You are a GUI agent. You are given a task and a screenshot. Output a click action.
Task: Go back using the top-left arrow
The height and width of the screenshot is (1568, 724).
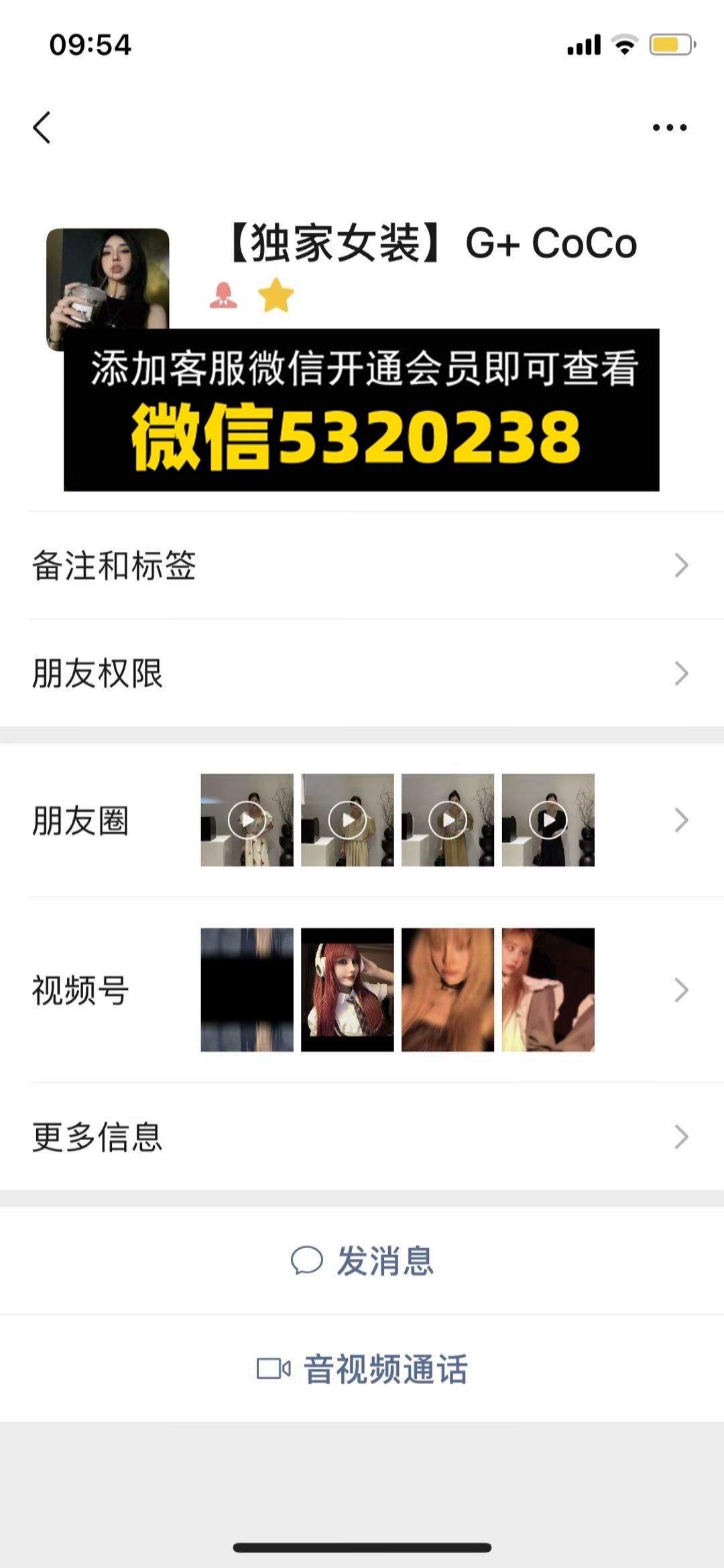click(x=42, y=127)
